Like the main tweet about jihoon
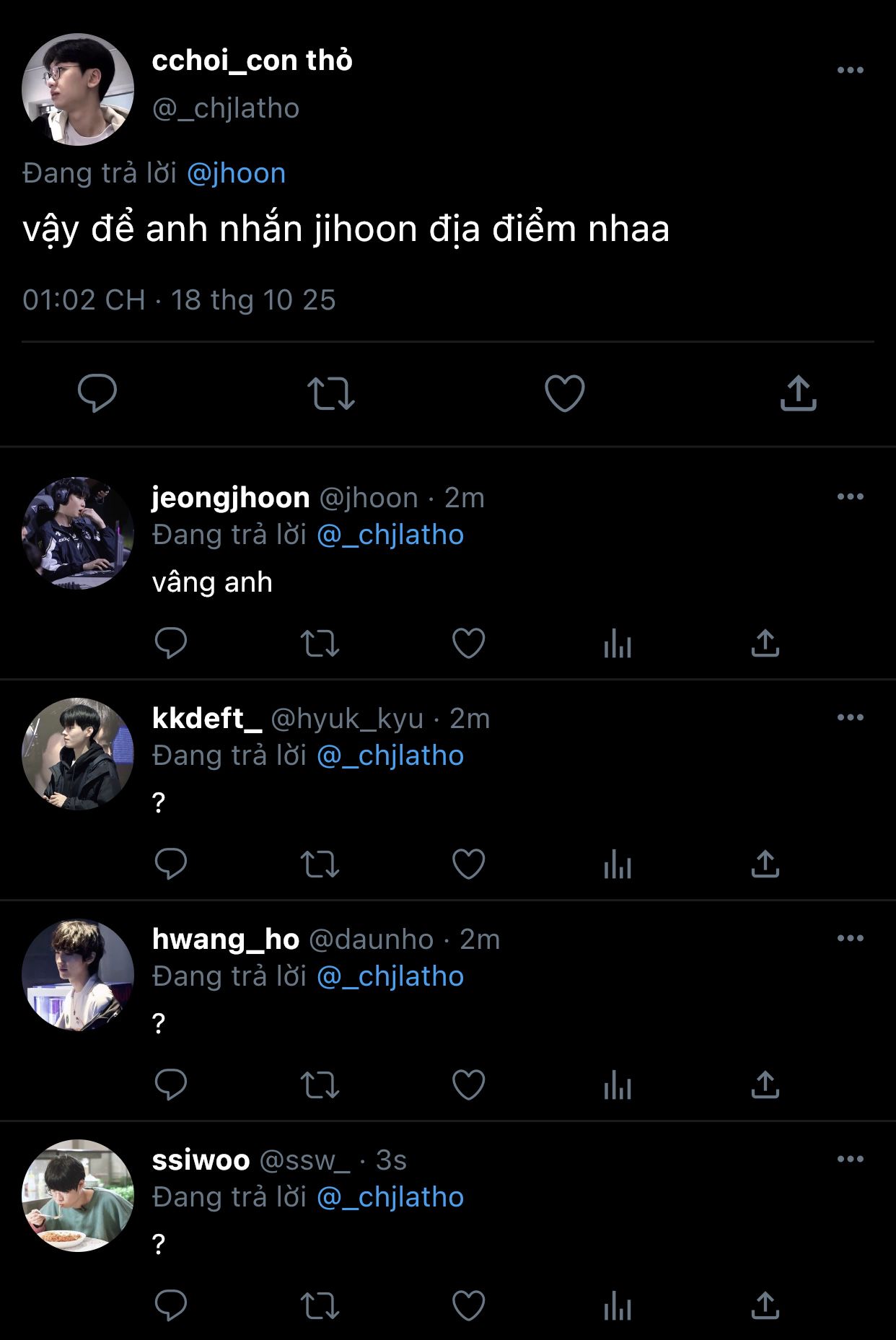This screenshot has height=1340, width=896. coord(564,393)
